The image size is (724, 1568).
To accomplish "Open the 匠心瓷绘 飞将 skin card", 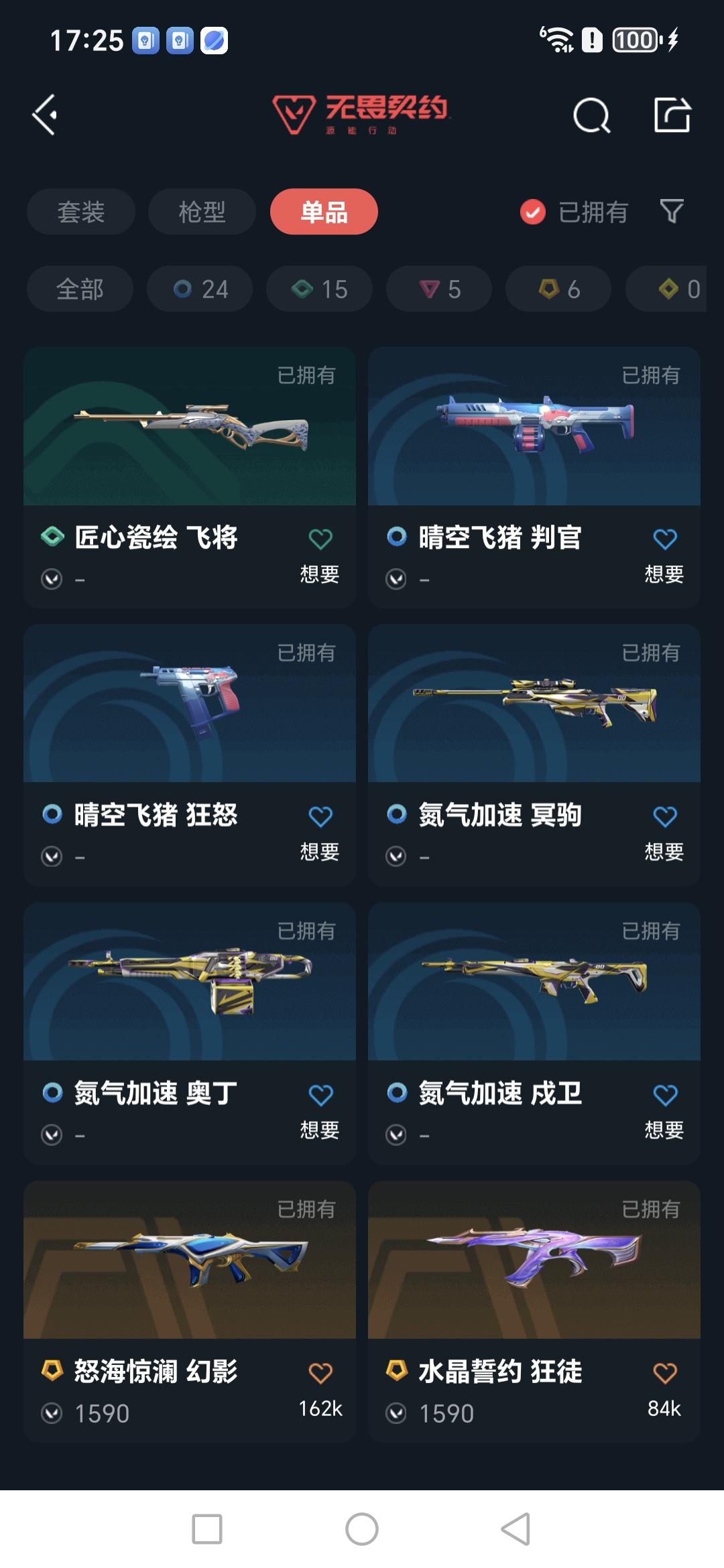I will coord(190,477).
